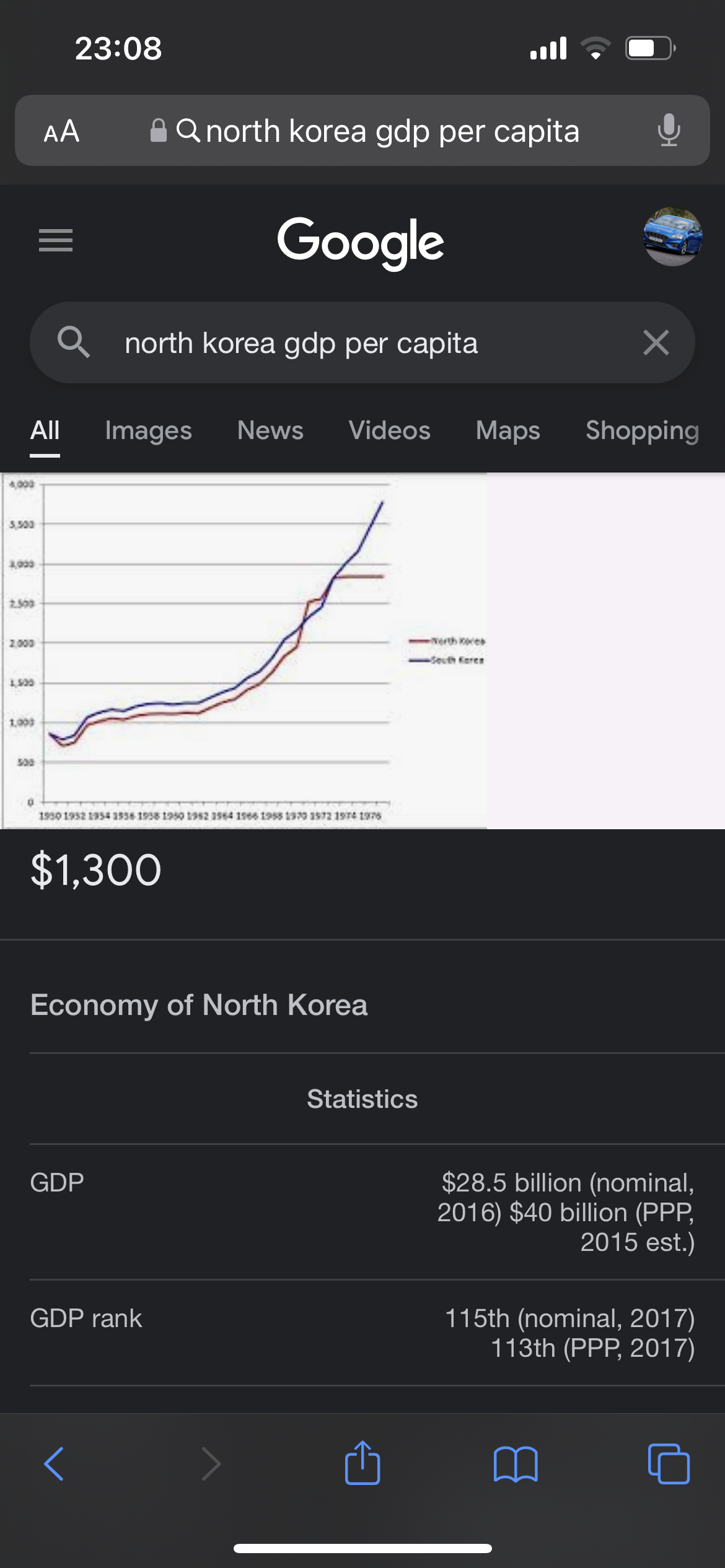Open Google's hamburger menu

click(x=56, y=240)
